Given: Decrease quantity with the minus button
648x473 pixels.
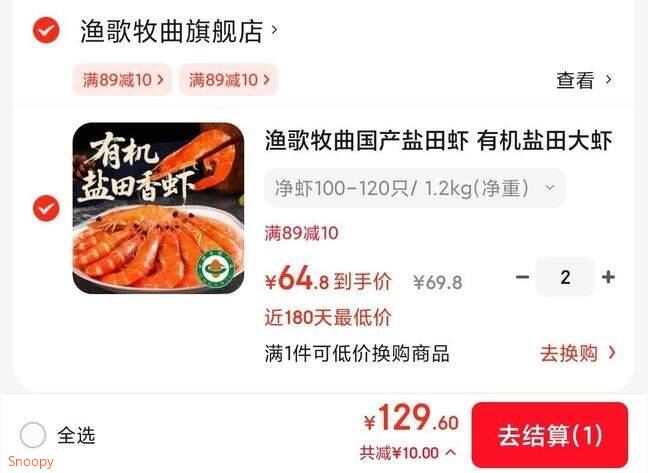Looking at the screenshot, I should click(x=522, y=277).
